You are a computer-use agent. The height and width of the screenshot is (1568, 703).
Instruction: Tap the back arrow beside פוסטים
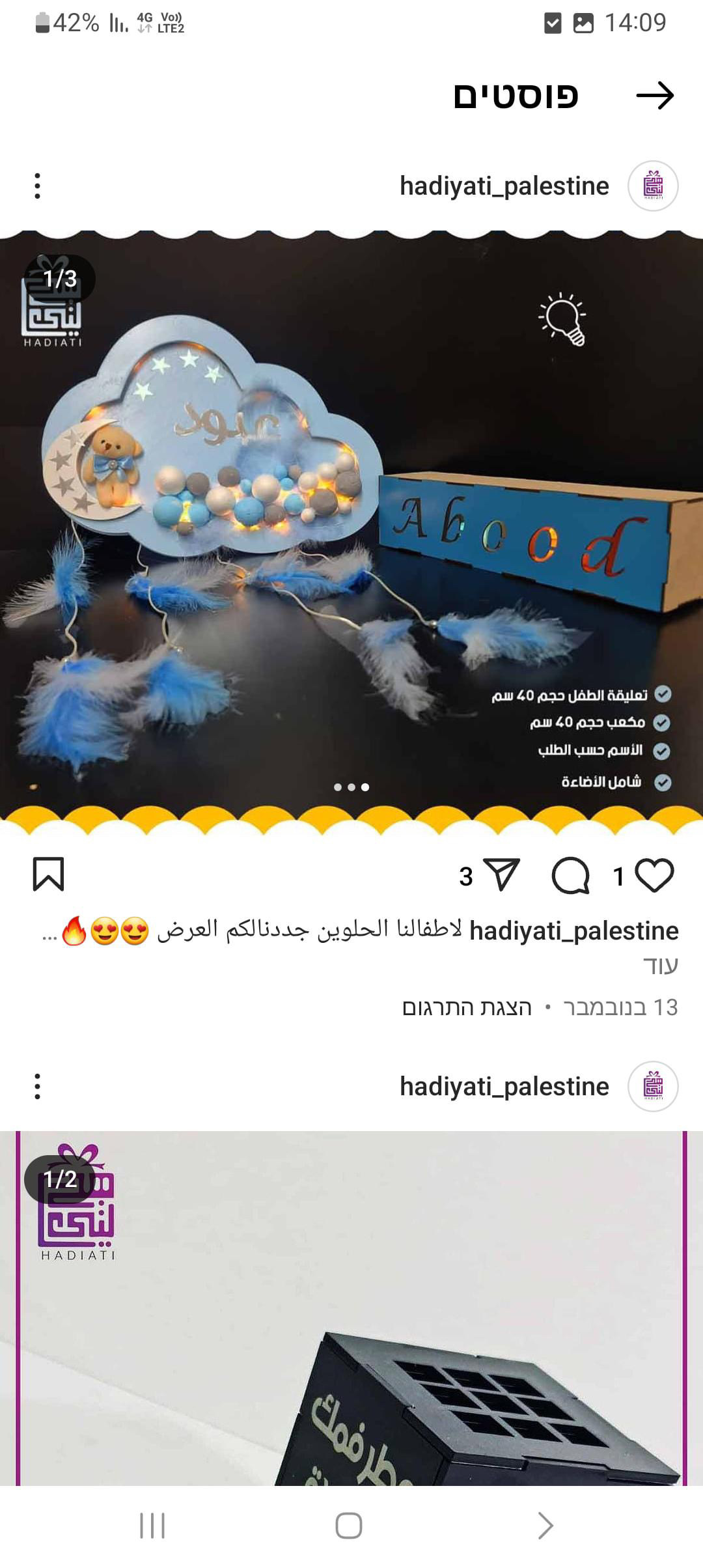click(x=654, y=96)
